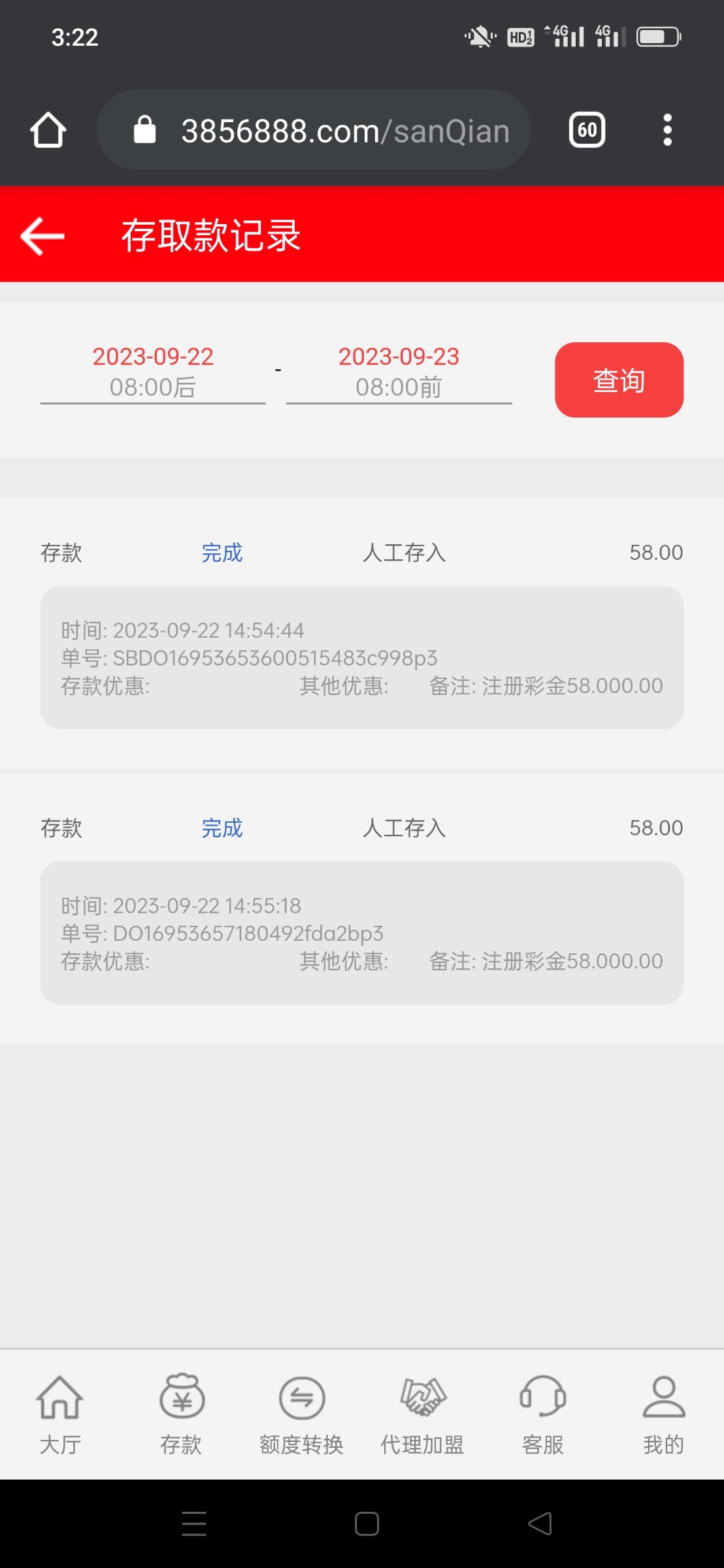Screen dimensions: 724x1568
Task: Open 额度转换 transfer icon
Action: [x=301, y=1411]
